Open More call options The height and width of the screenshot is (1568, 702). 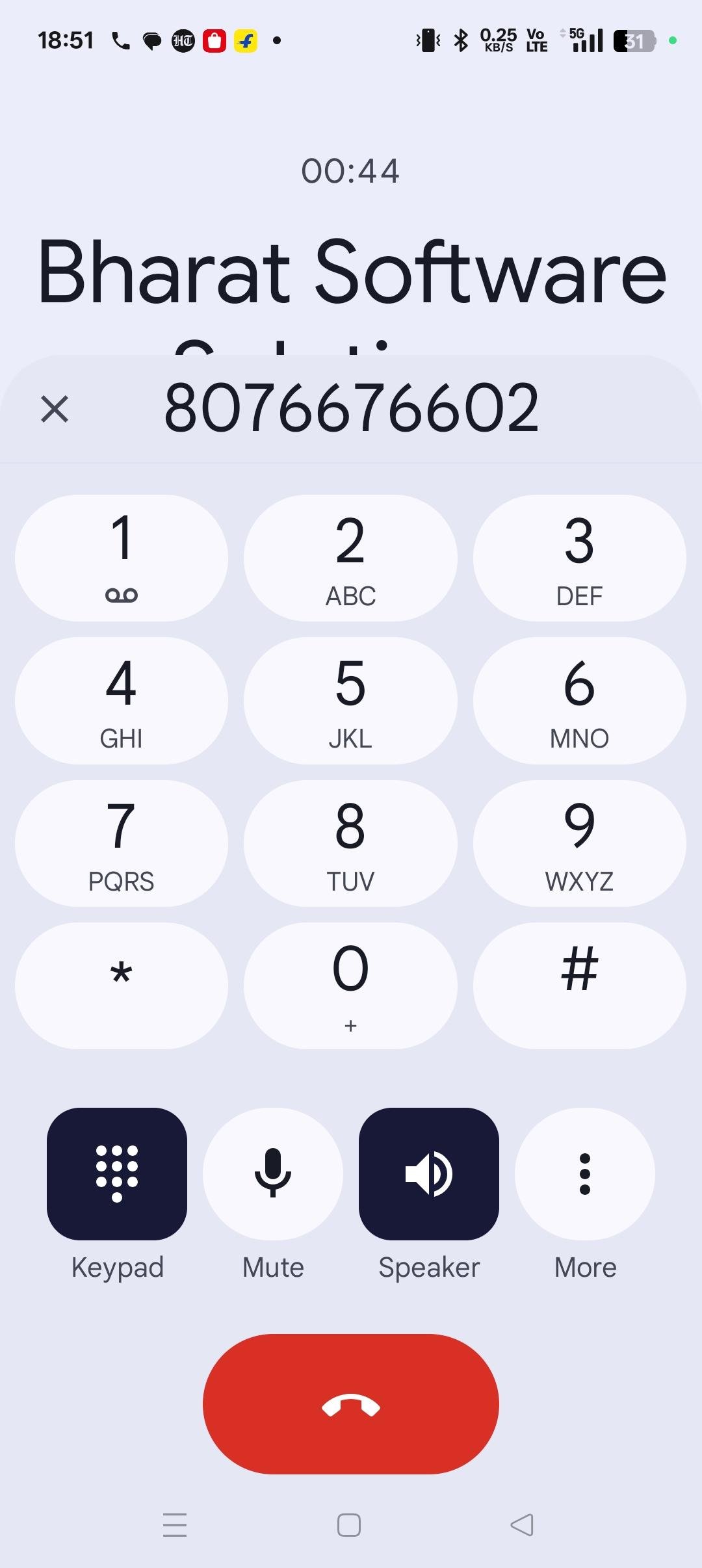pos(585,1174)
